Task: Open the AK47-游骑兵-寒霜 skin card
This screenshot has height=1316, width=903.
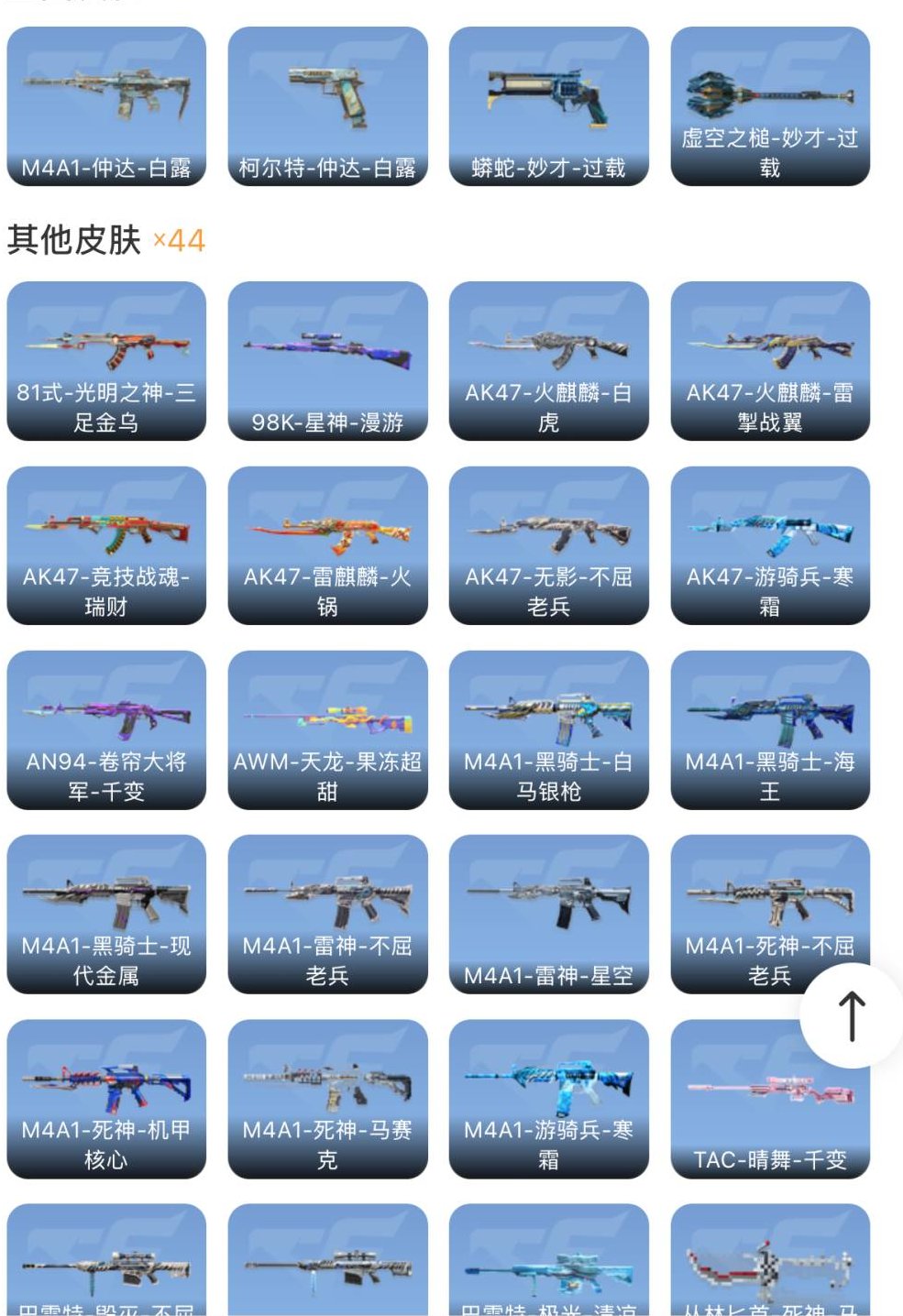Action: [x=771, y=545]
